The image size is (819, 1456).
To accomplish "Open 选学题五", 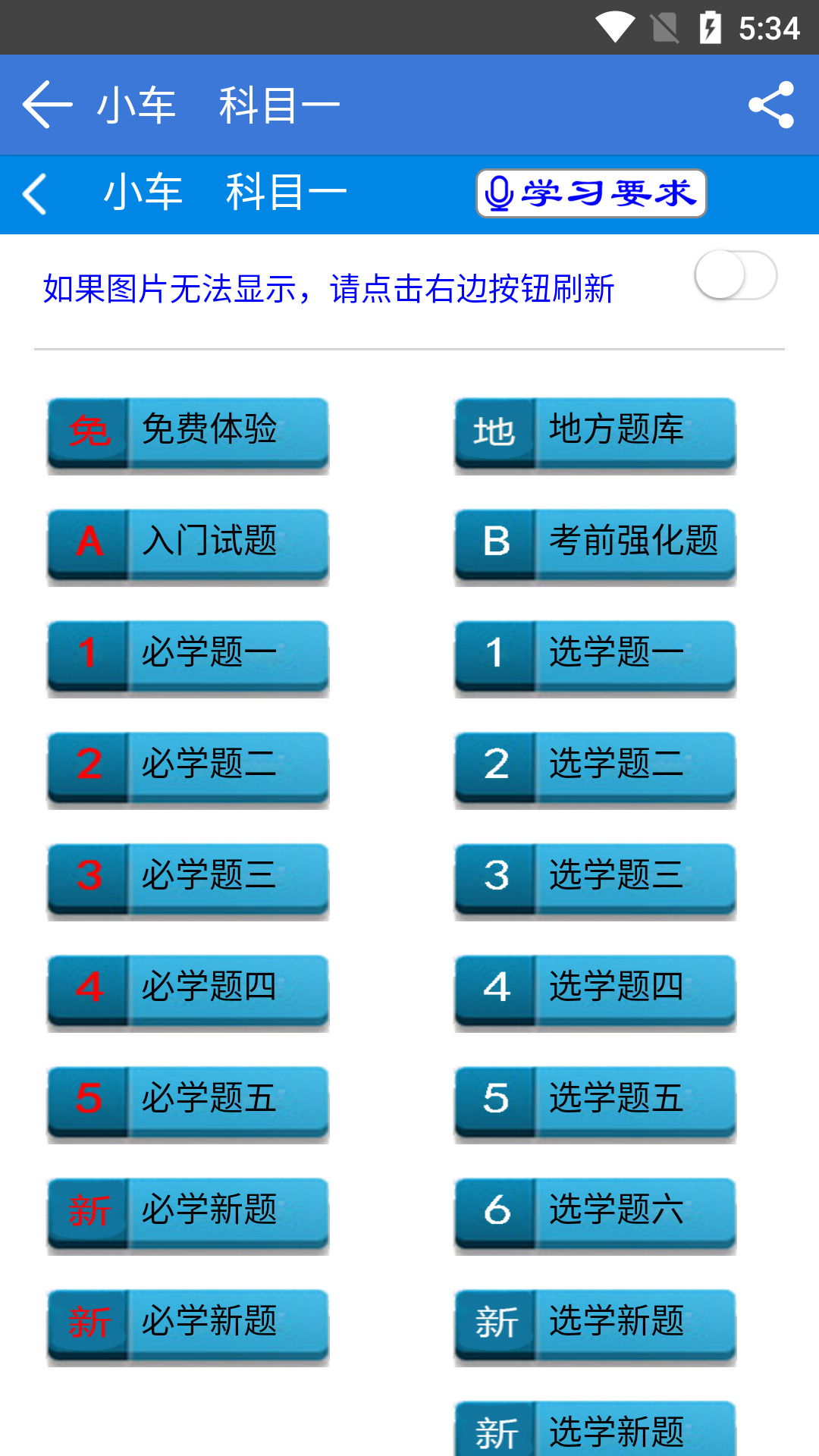I will click(595, 1101).
